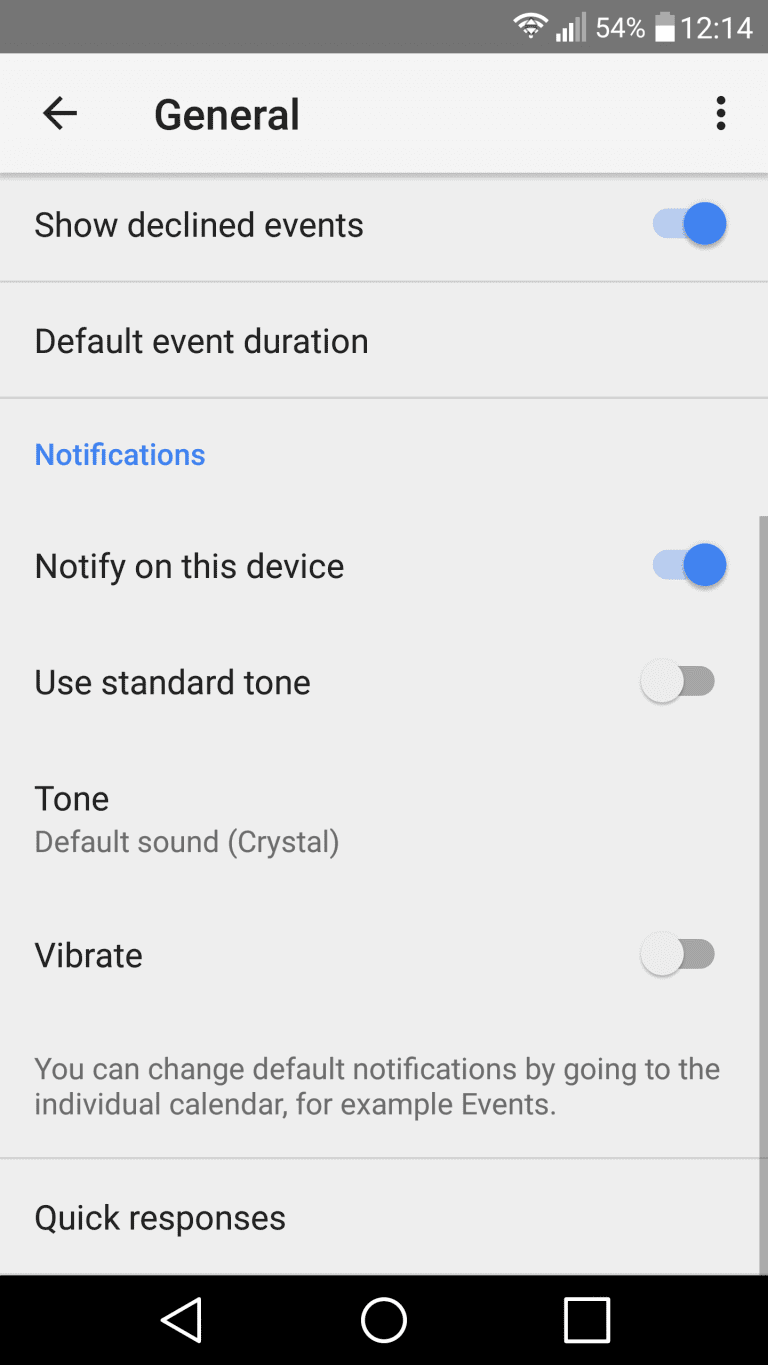The height and width of the screenshot is (1365, 768).
Task: Open the three-dot overflow menu
Action: [720, 114]
